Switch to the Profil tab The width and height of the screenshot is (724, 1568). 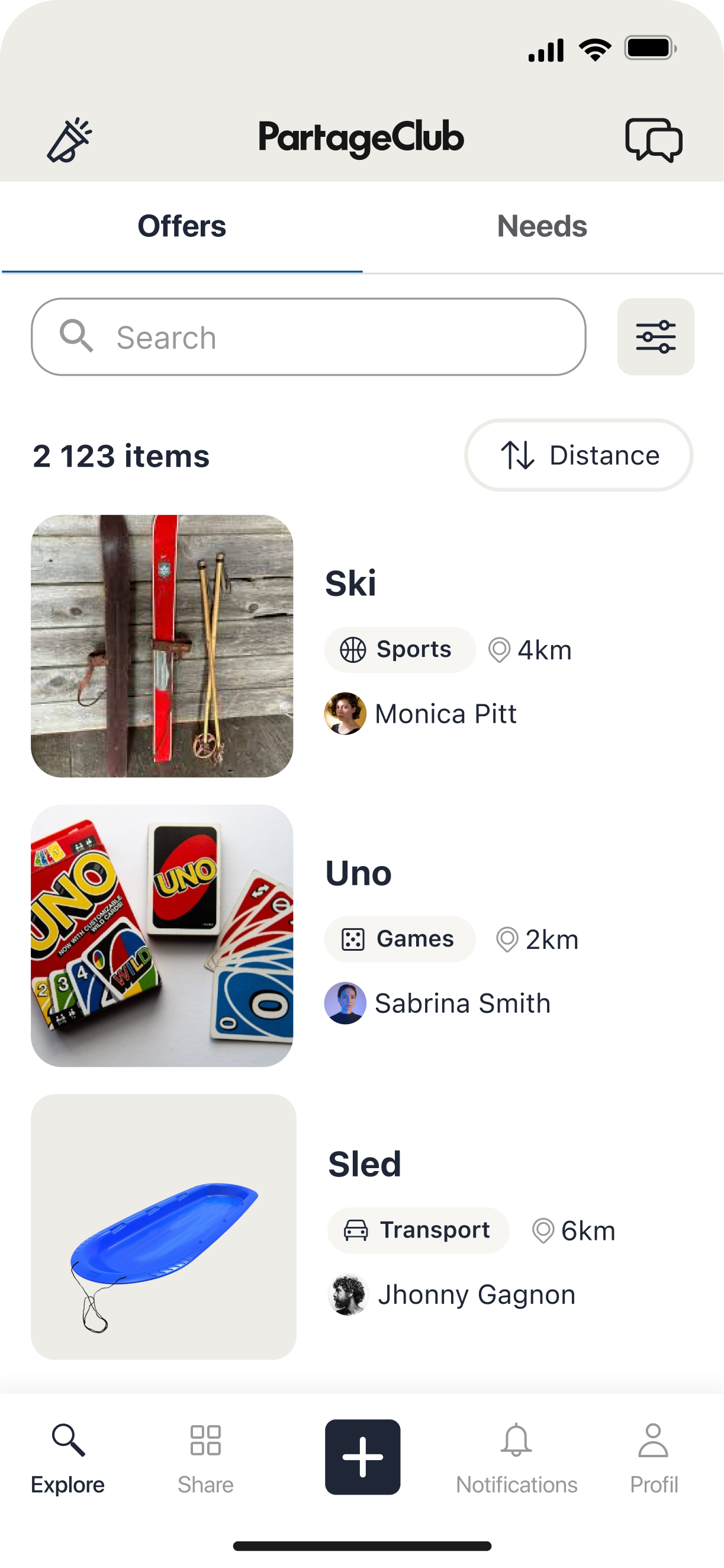654,1458
